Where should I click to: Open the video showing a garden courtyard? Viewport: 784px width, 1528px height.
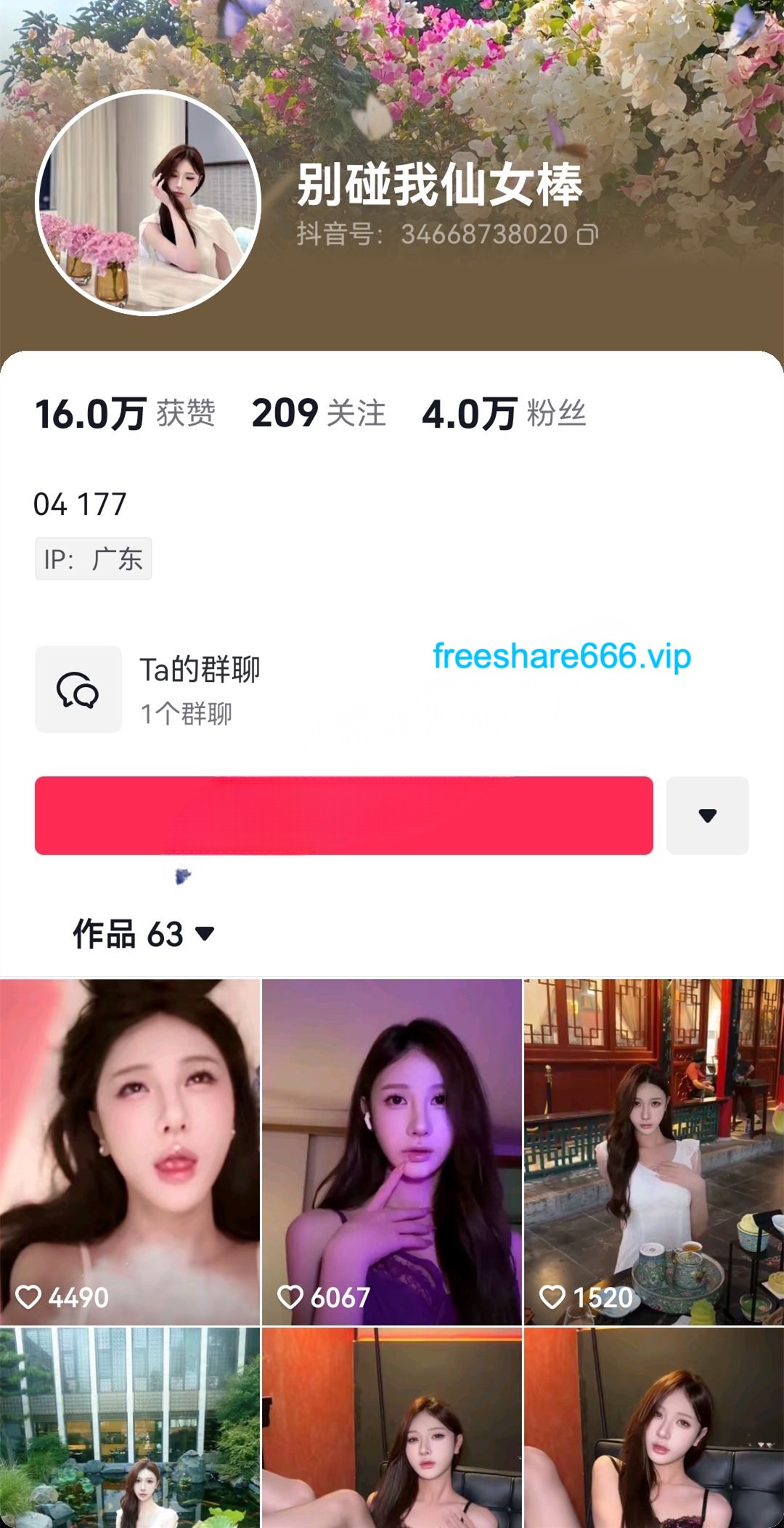pyautogui.click(x=130, y=1428)
